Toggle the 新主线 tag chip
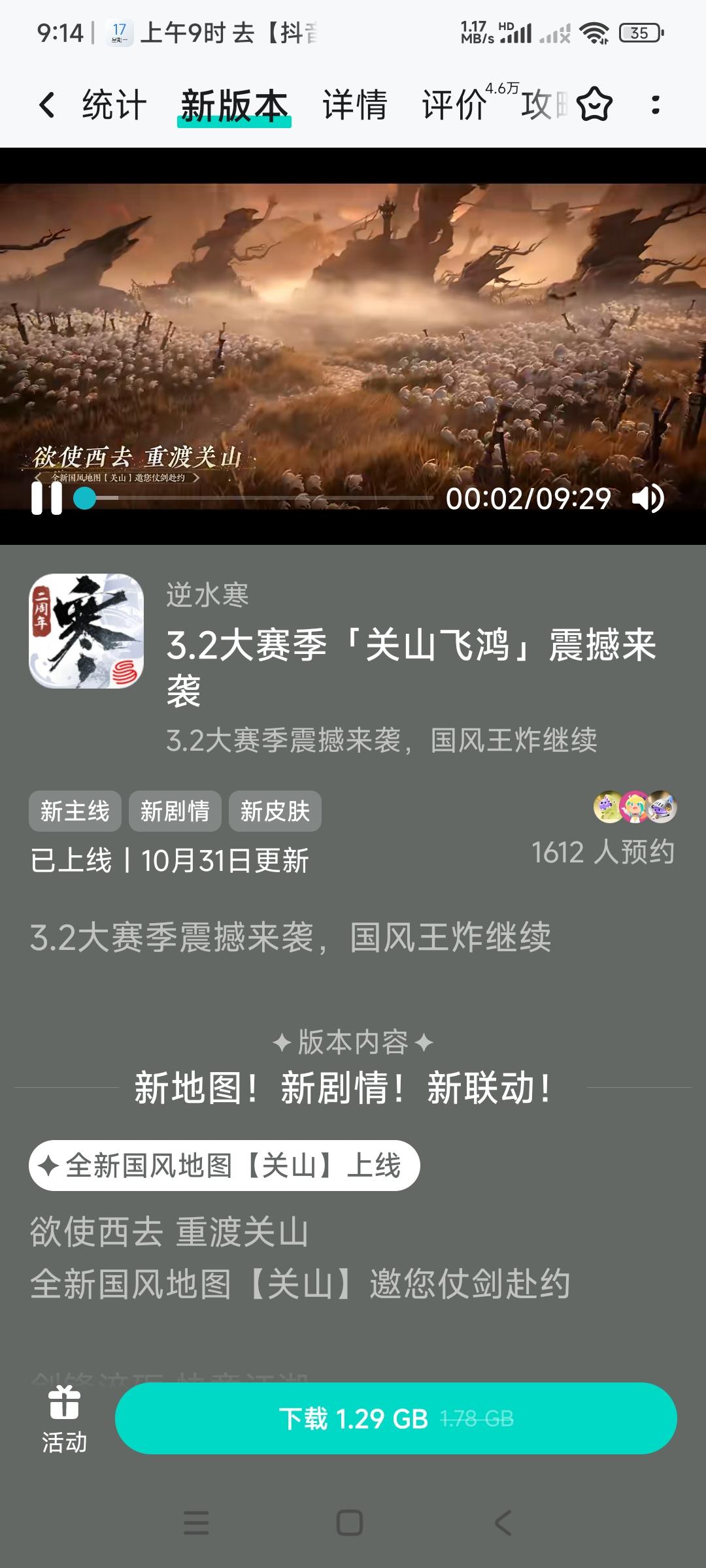 (74, 810)
